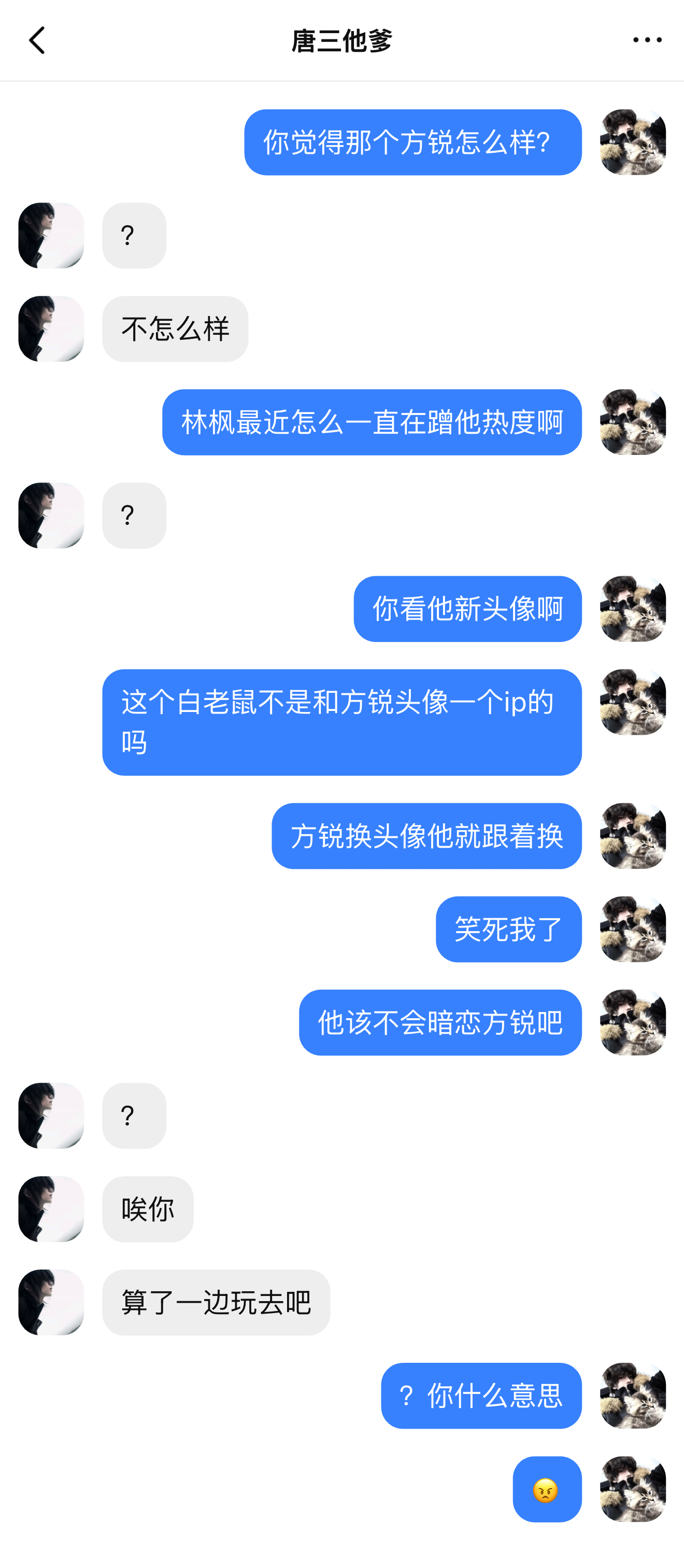
Task: Open the three-dot more options menu
Action: pyautogui.click(x=647, y=40)
